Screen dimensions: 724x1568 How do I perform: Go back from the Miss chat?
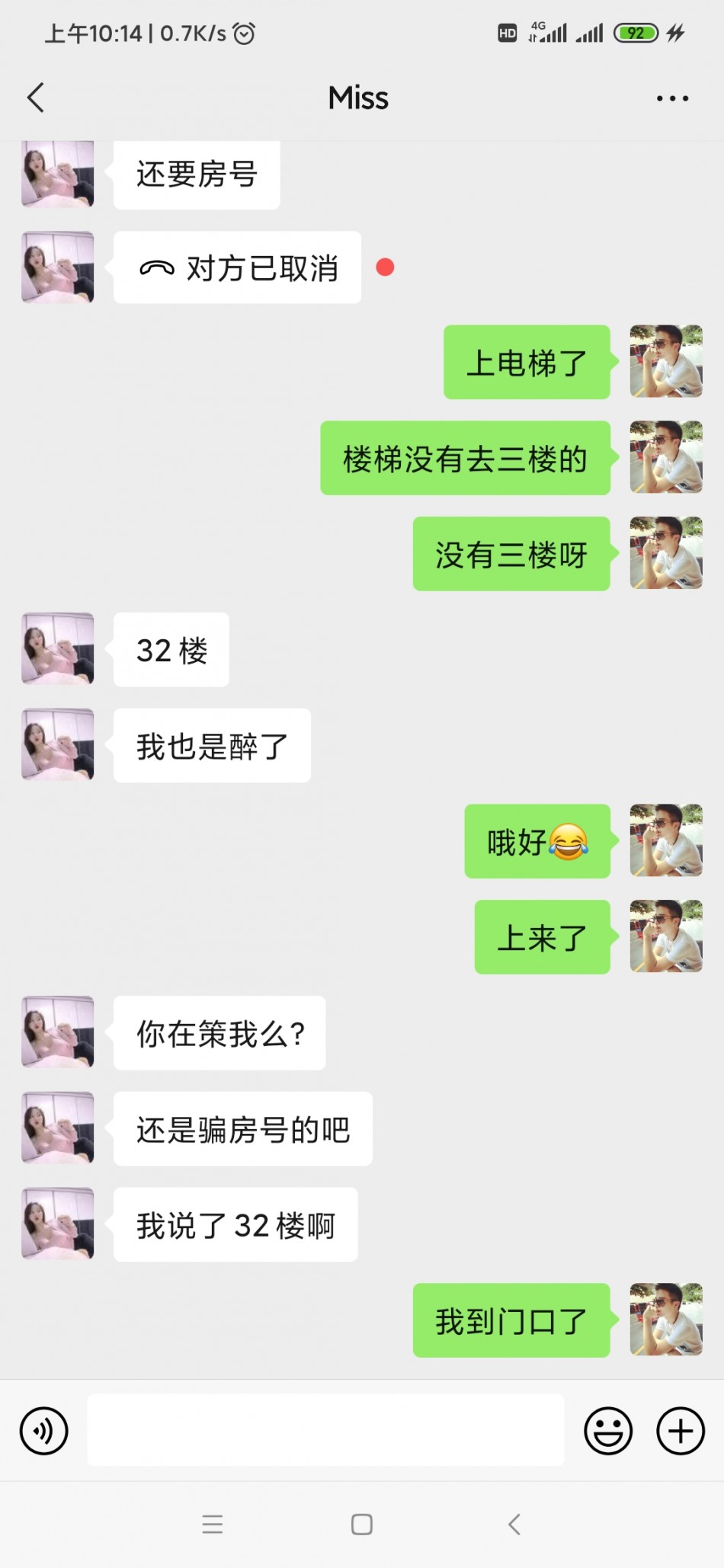click(x=36, y=98)
